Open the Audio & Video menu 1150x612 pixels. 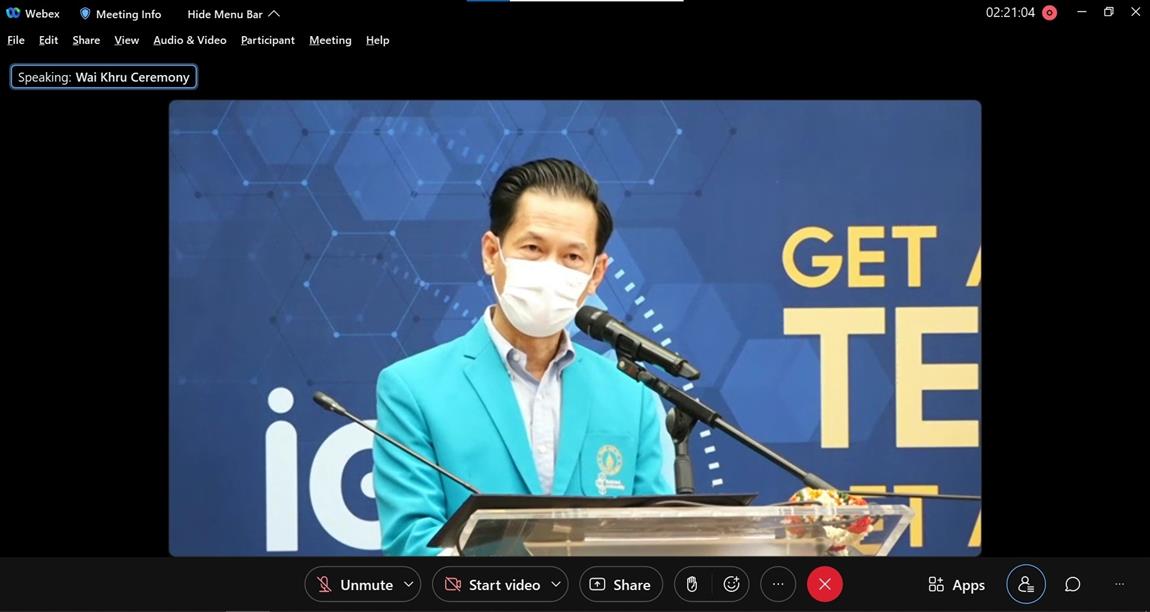pos(189,40)
